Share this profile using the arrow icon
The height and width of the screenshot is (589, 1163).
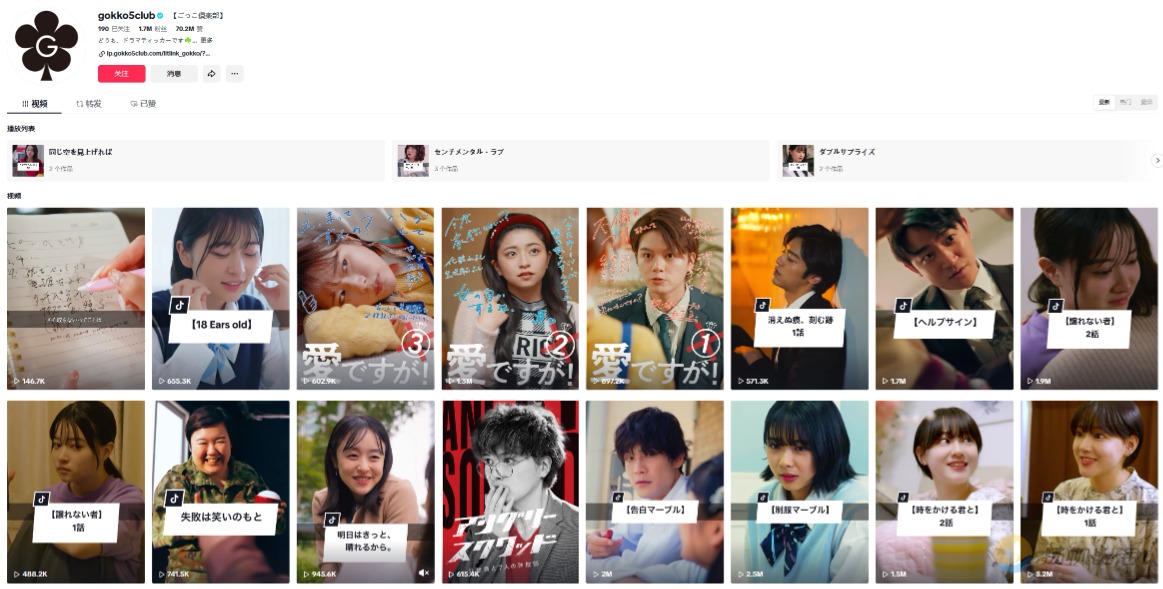(x=211, y=74)
